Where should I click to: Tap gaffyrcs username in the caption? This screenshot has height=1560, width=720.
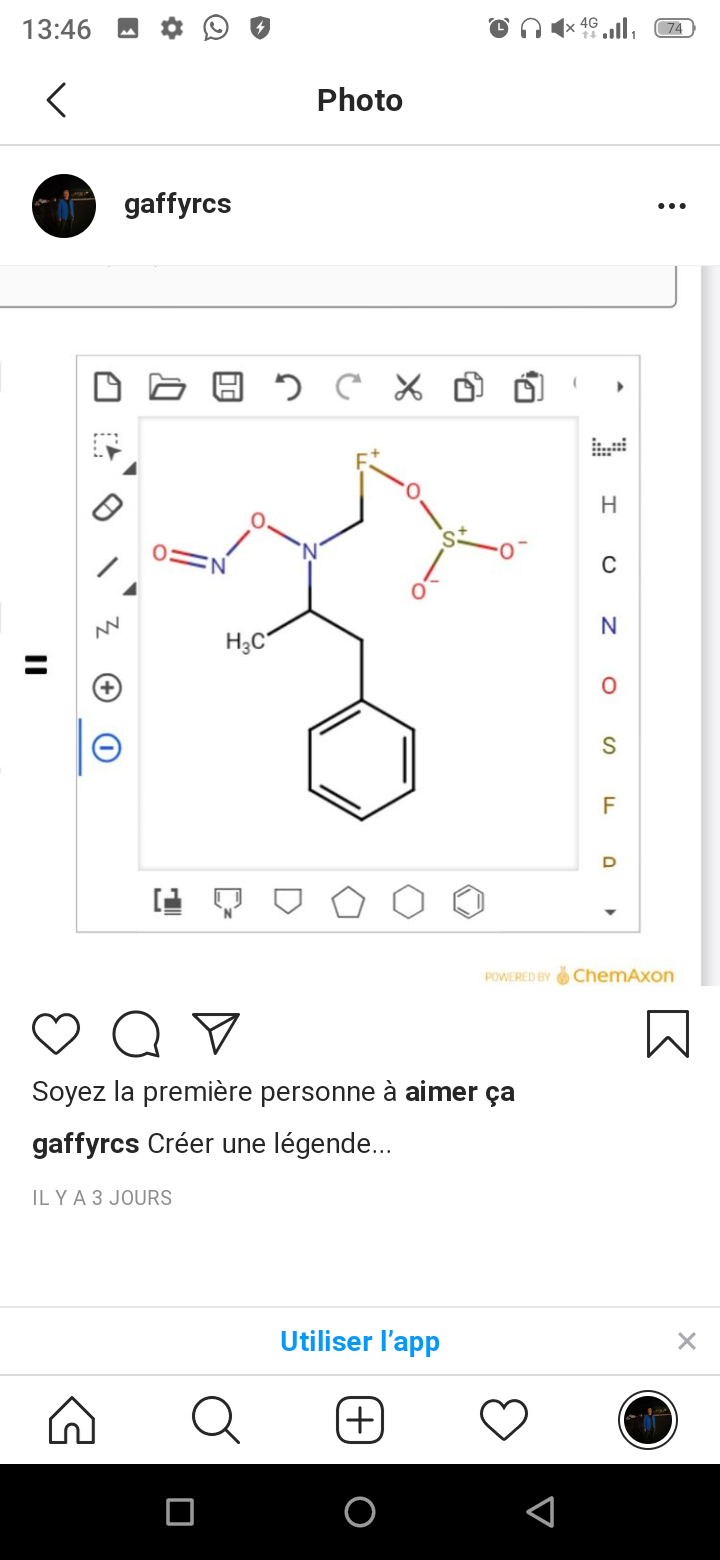pos(85,1143)
